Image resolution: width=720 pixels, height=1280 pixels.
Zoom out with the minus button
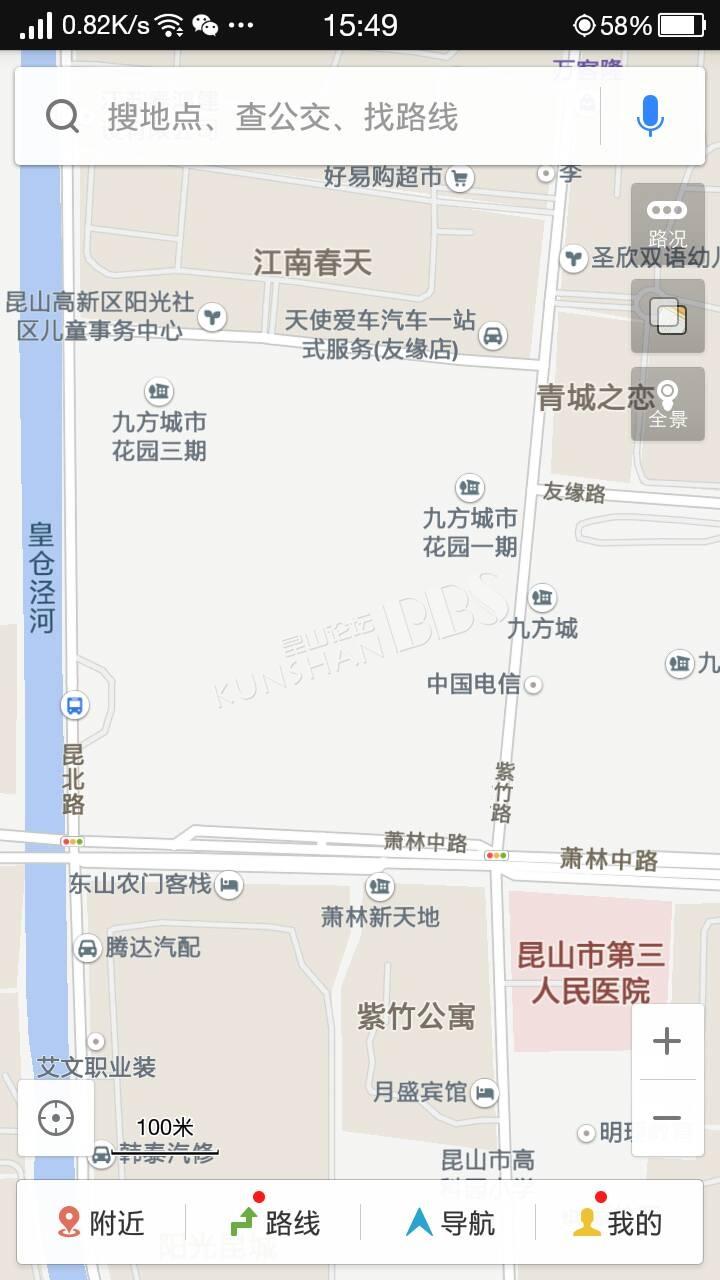(667, 1117)
